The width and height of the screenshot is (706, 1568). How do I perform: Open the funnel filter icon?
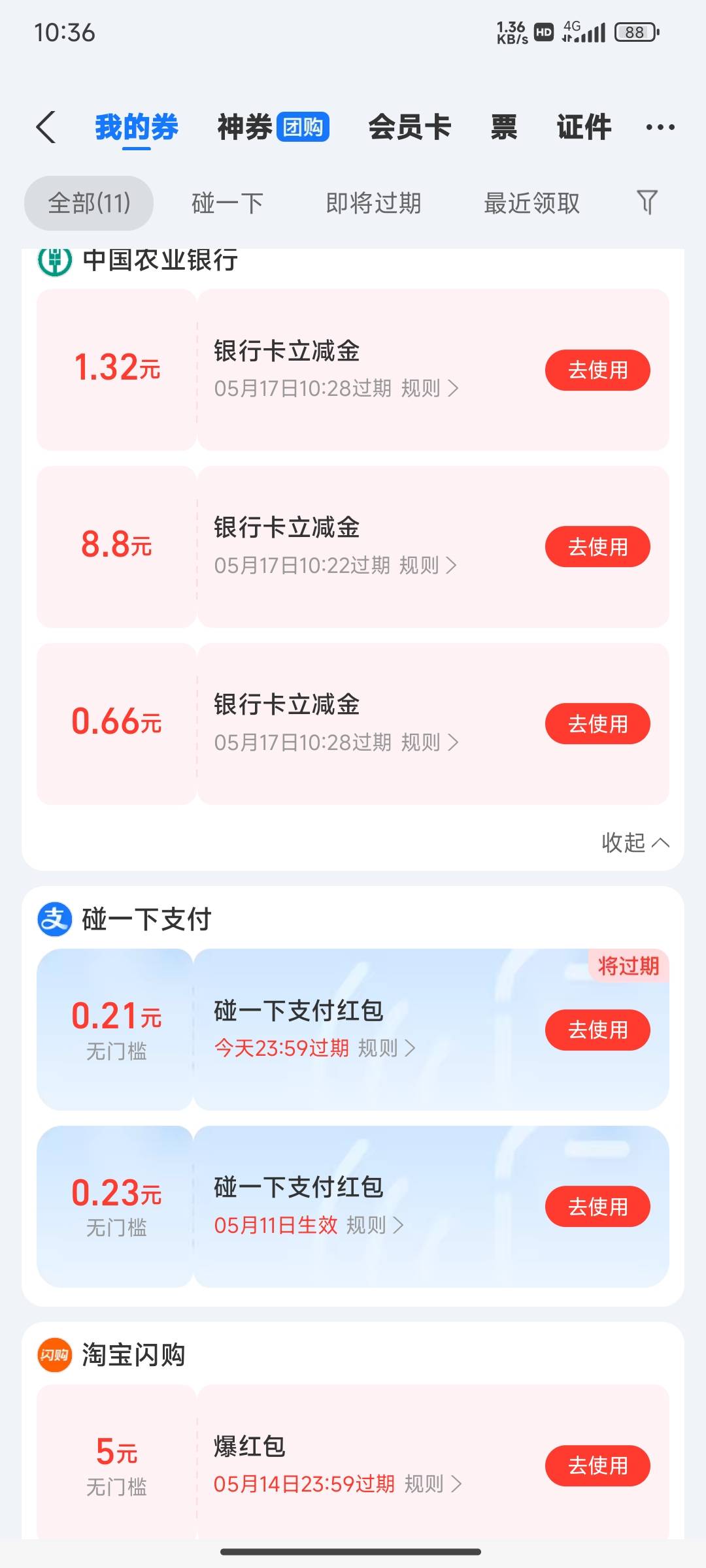coord(647,202)
